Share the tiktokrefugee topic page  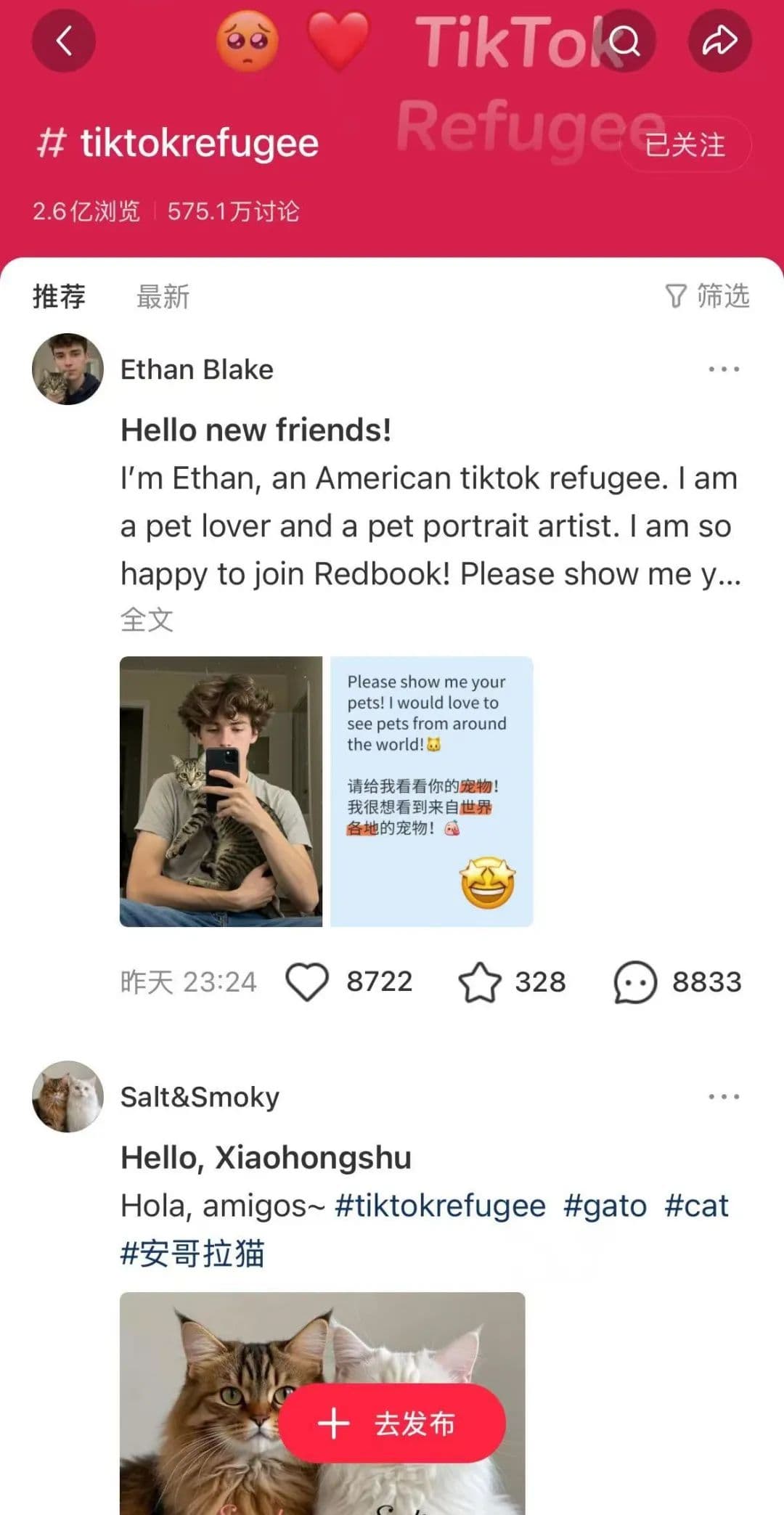(x=719, y=41)
